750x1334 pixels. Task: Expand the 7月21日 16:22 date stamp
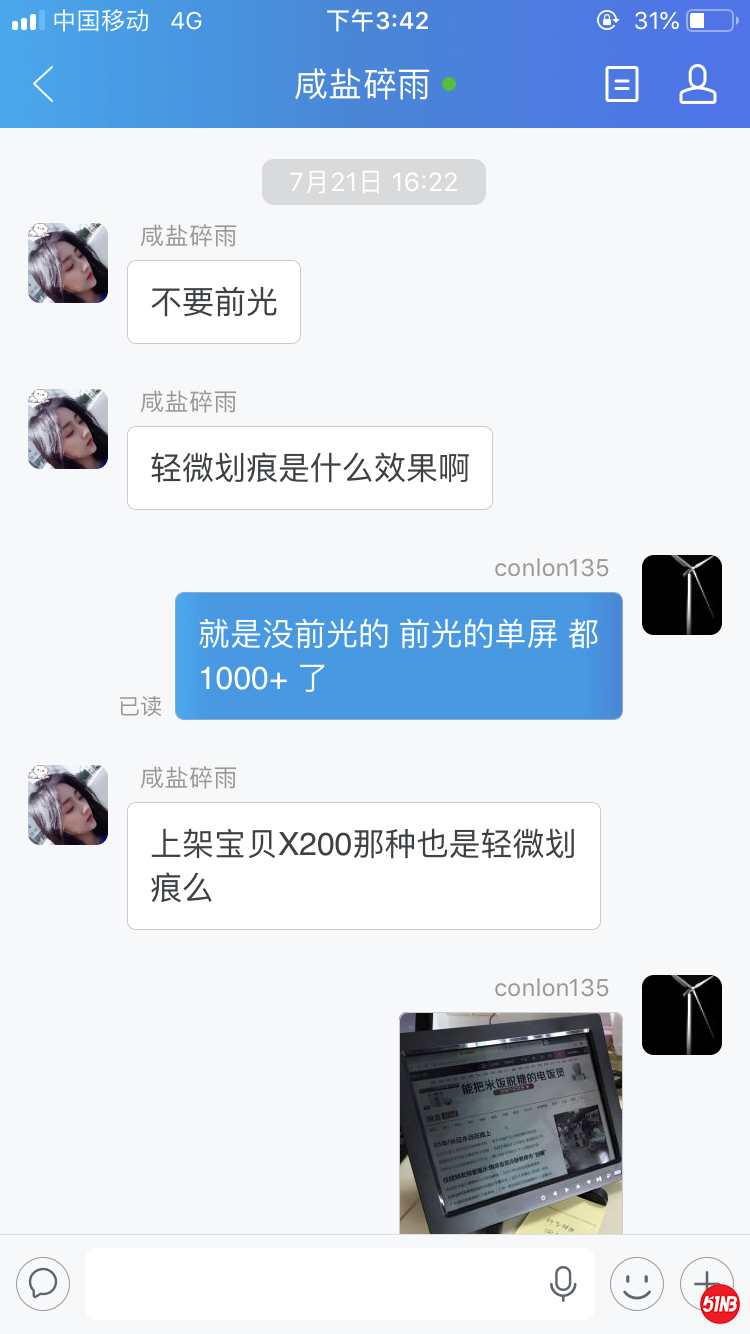373,181
